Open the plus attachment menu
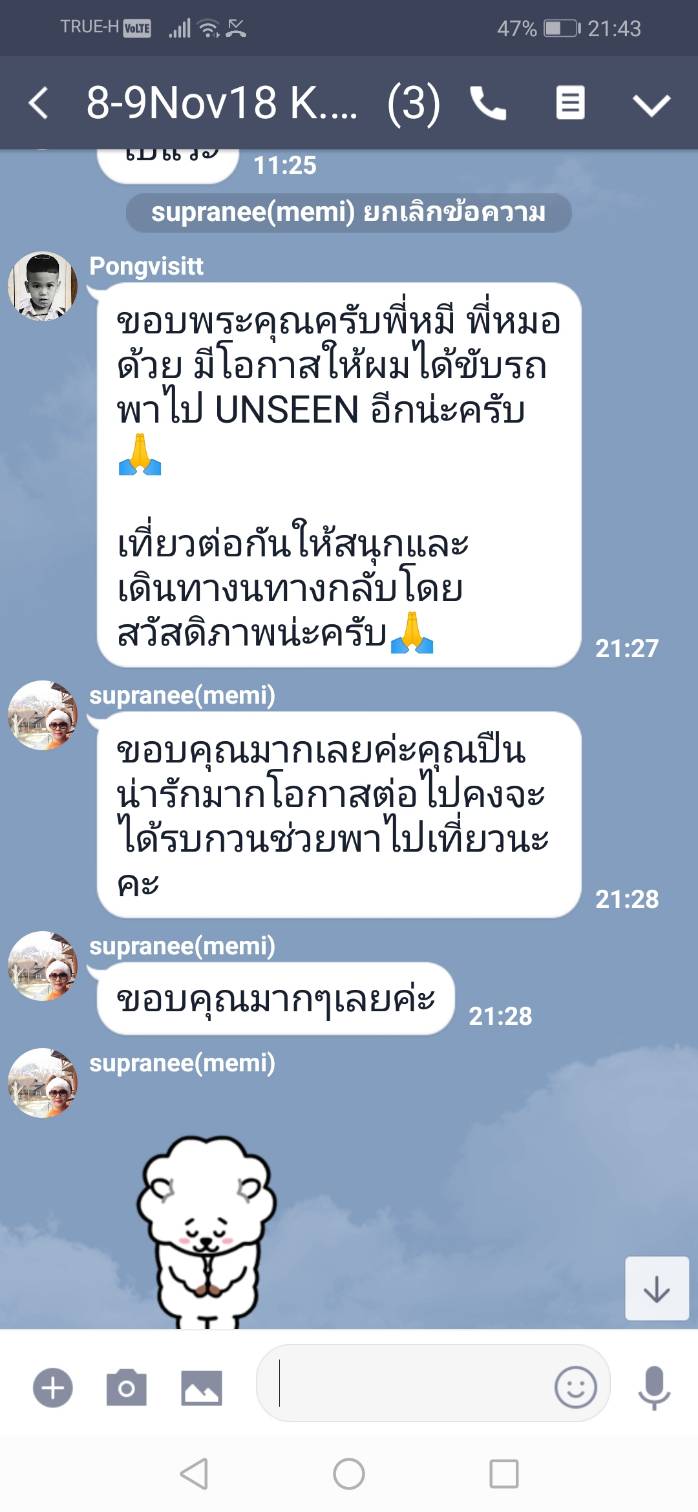This screenshot has width=698, height=1512. (53, 1388)
